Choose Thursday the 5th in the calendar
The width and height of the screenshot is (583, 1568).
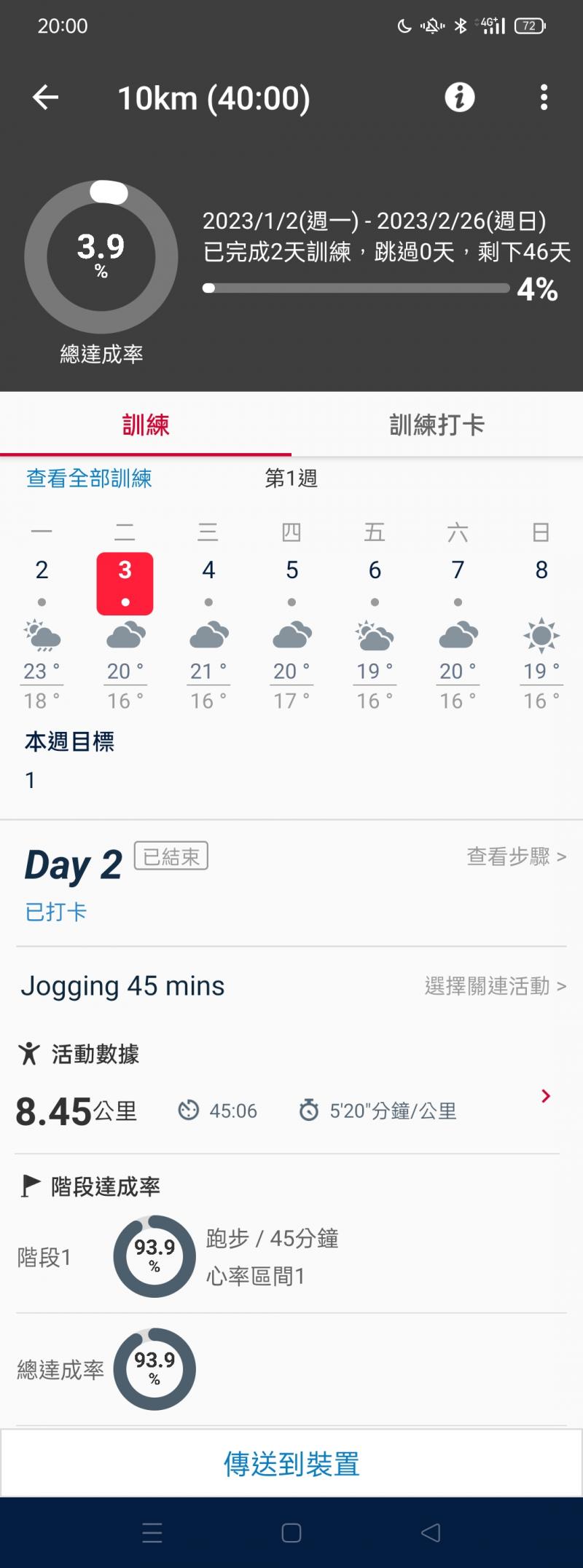tap(291, 570)
